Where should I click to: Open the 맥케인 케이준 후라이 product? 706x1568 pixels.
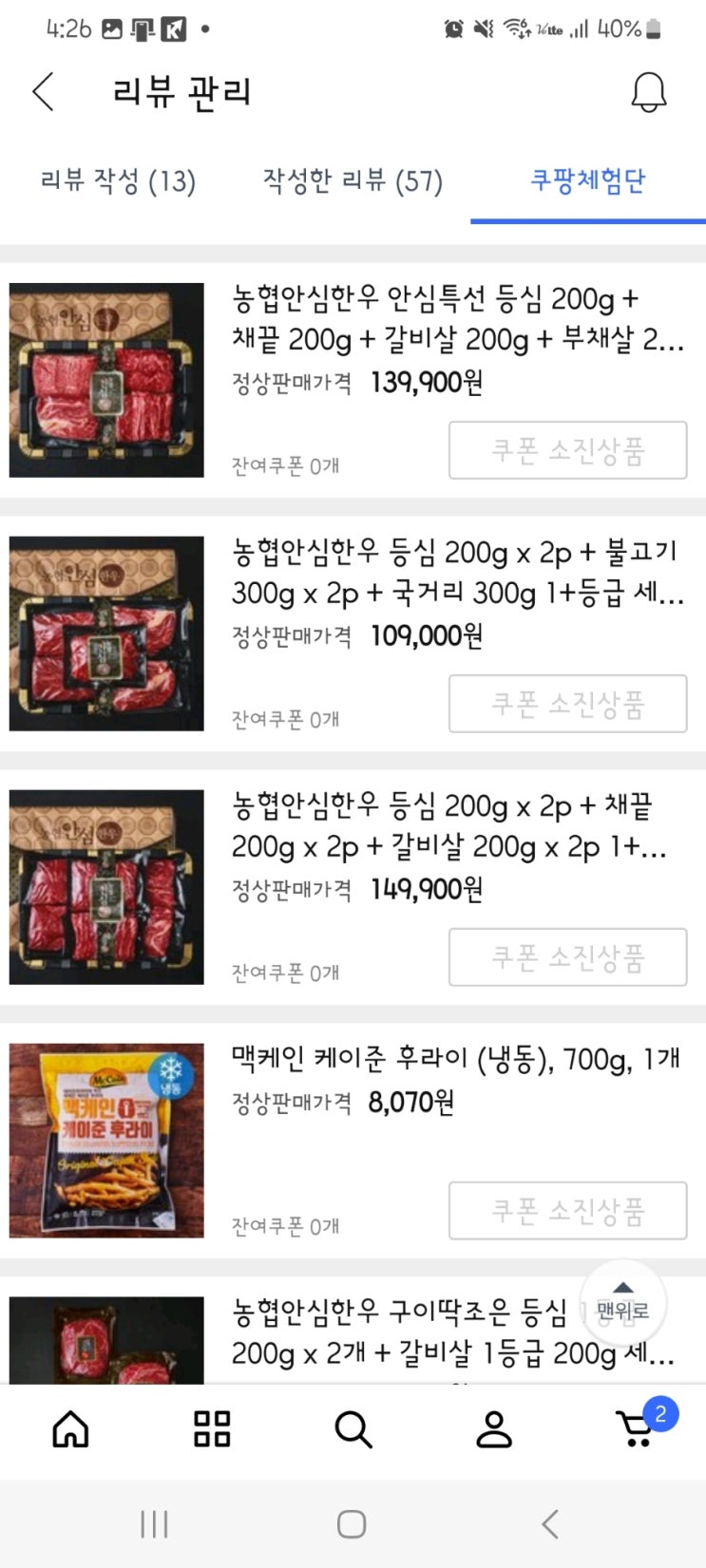pyautogui.click(x=456, y=1058)
